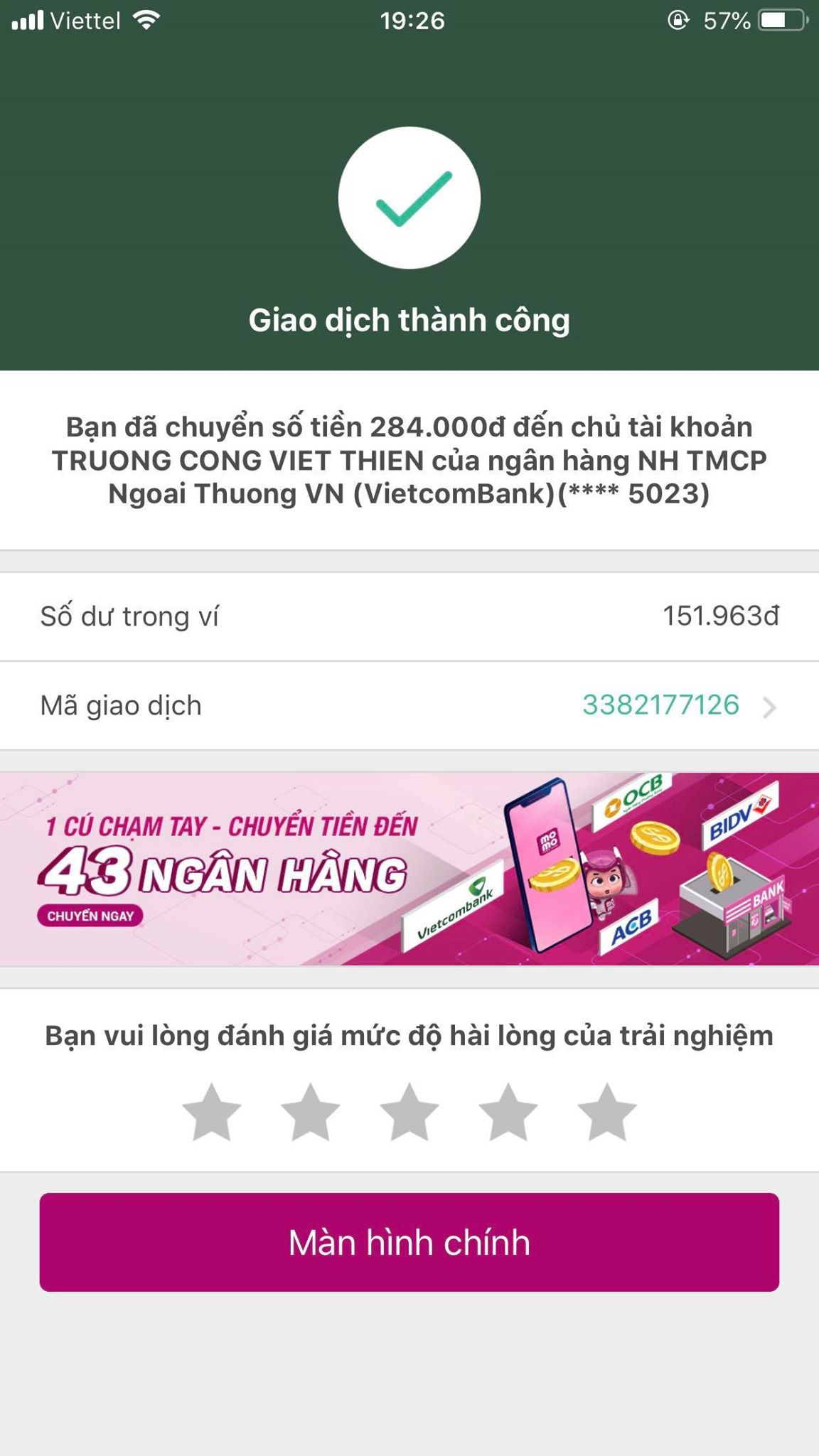Select the fourth rating star
This screenshot has width=819, height=1456.
[x=508, y=1113]
